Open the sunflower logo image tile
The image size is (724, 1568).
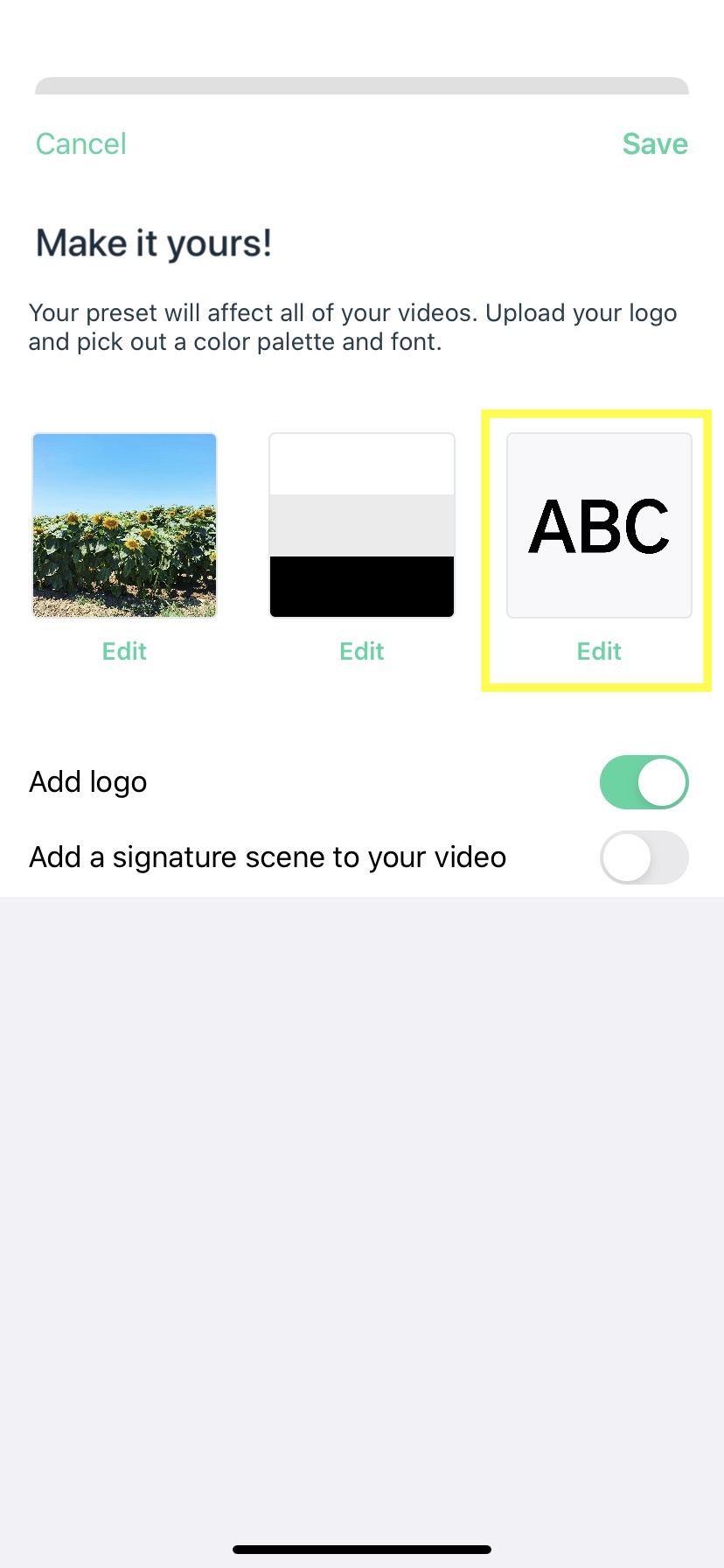[x=124, y=525]
